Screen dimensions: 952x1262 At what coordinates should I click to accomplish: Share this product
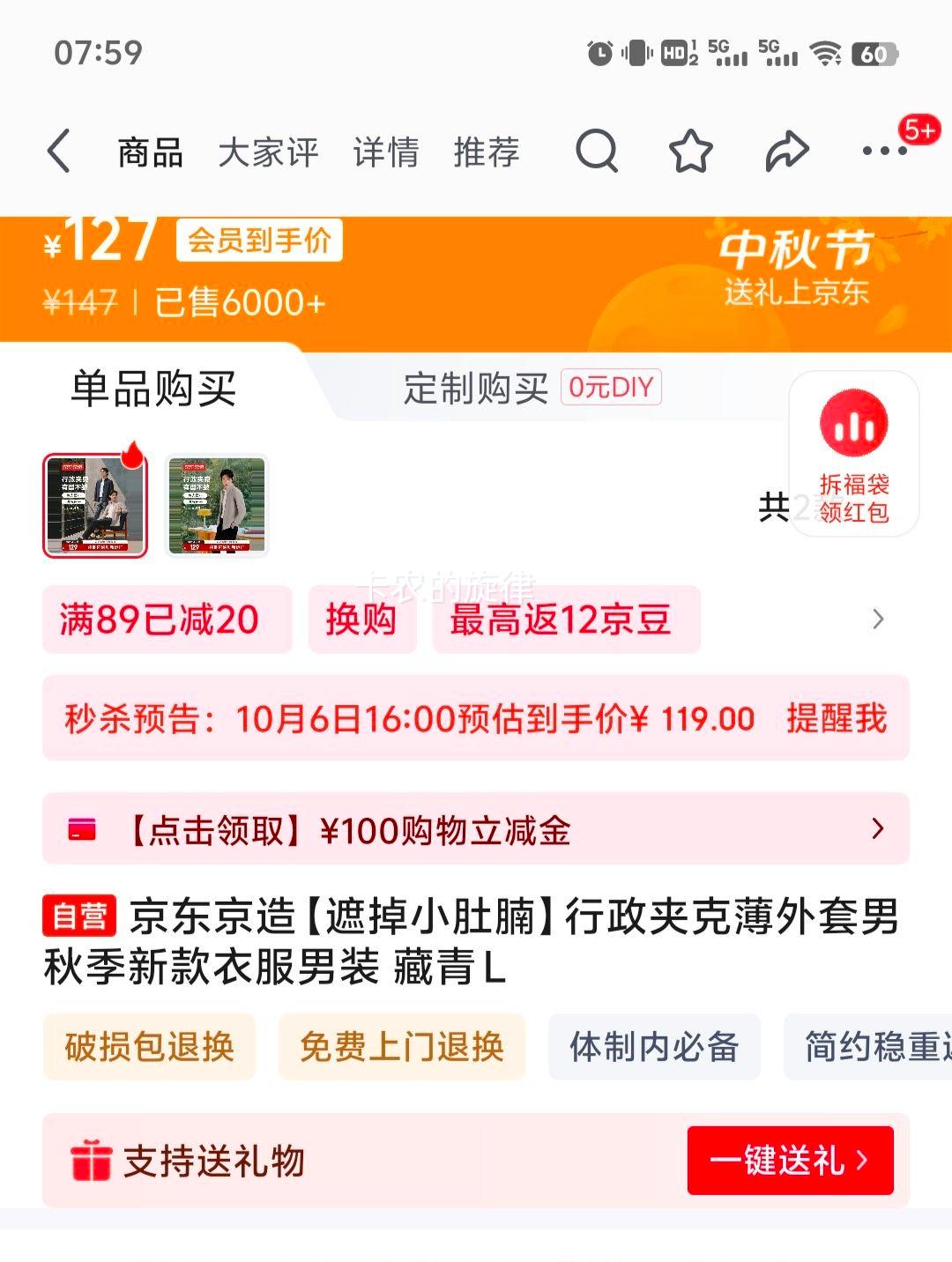786,152
